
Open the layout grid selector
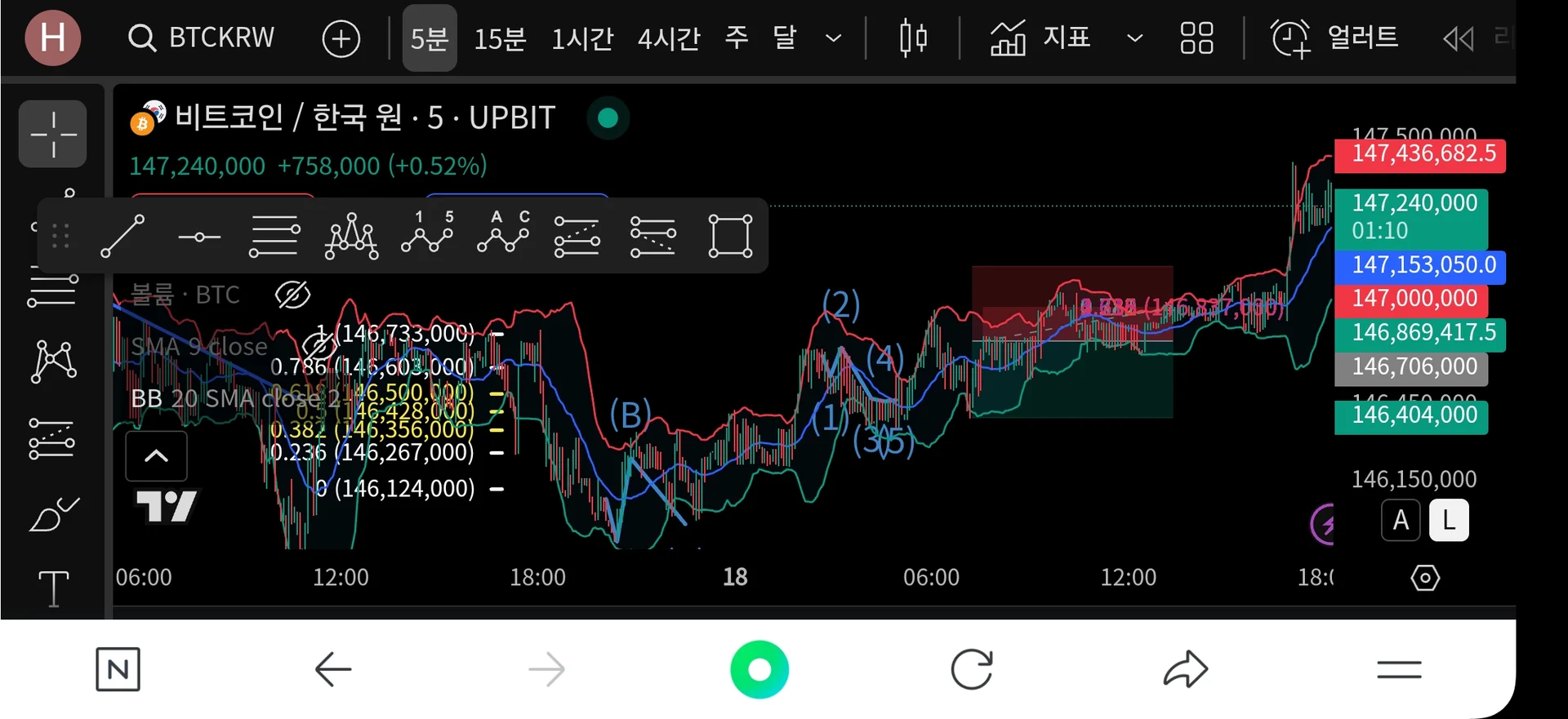pyautogui.click(x=1196, y=38)
